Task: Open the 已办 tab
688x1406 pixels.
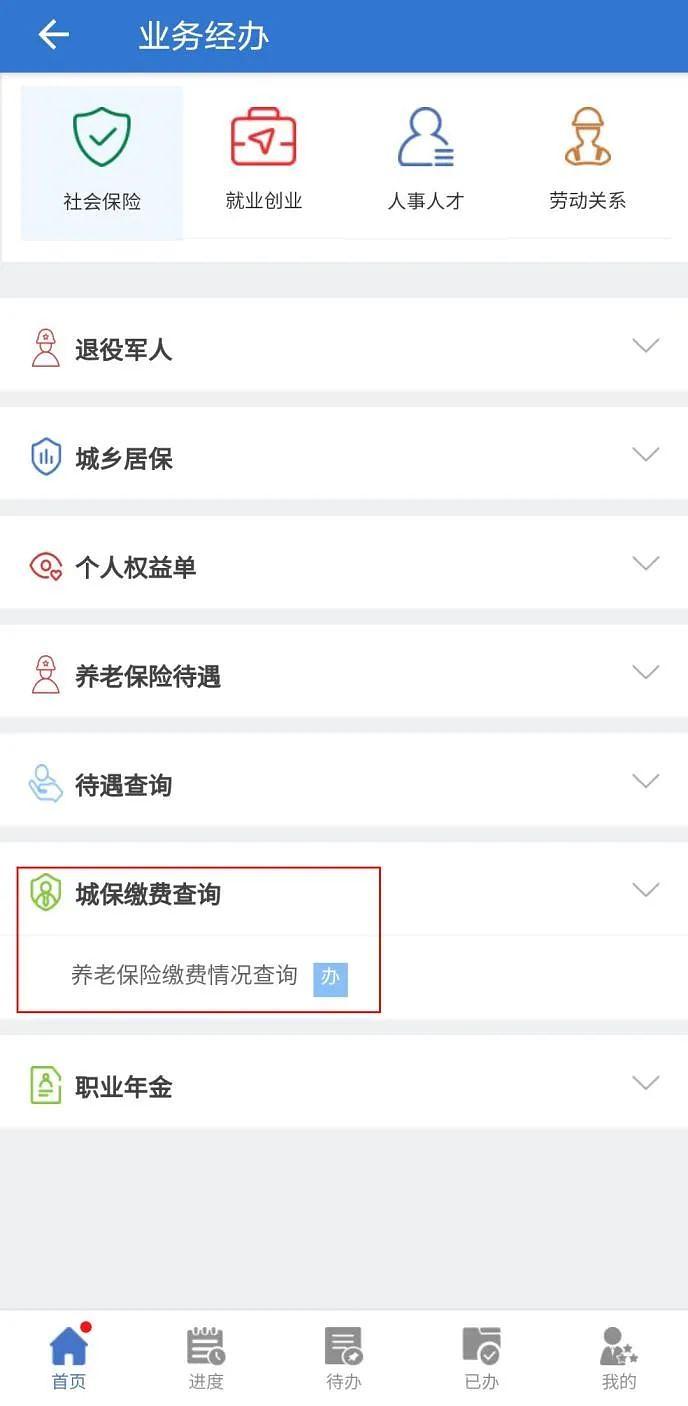Action: (x=481, y=1358)
